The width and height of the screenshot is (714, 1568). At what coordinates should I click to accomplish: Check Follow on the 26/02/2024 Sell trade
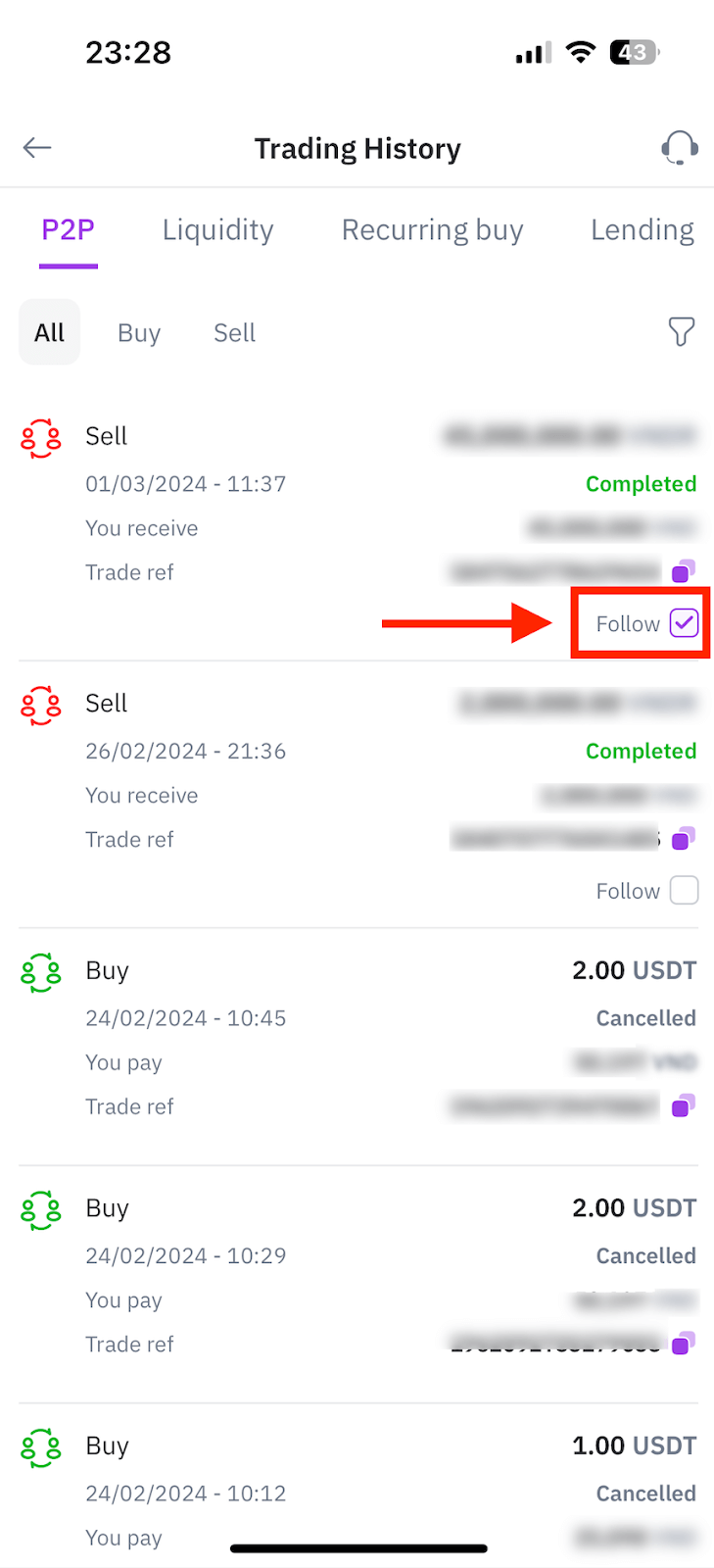pos(684,891)
